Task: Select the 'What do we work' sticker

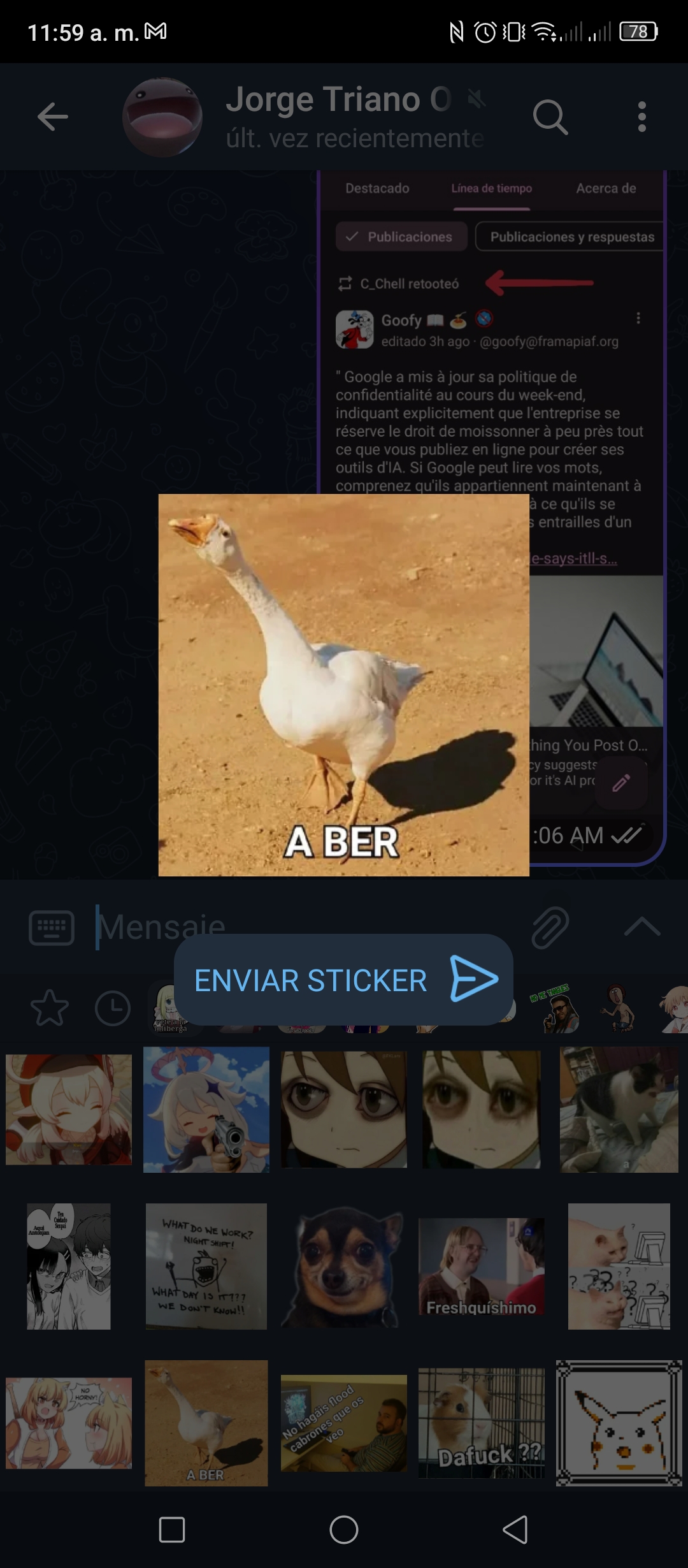Action: pyautogui.click(x=206, y=1266)
